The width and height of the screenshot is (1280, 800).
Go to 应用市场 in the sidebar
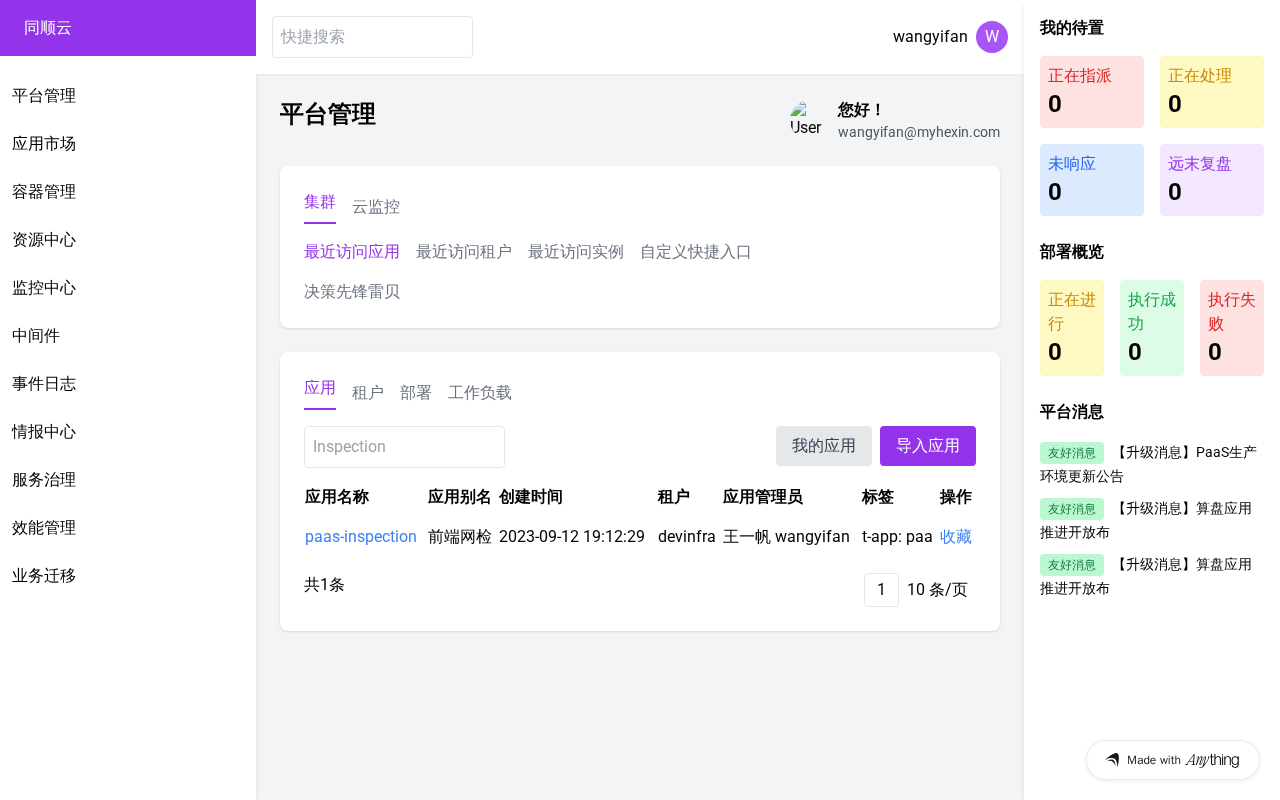point(44,144)
